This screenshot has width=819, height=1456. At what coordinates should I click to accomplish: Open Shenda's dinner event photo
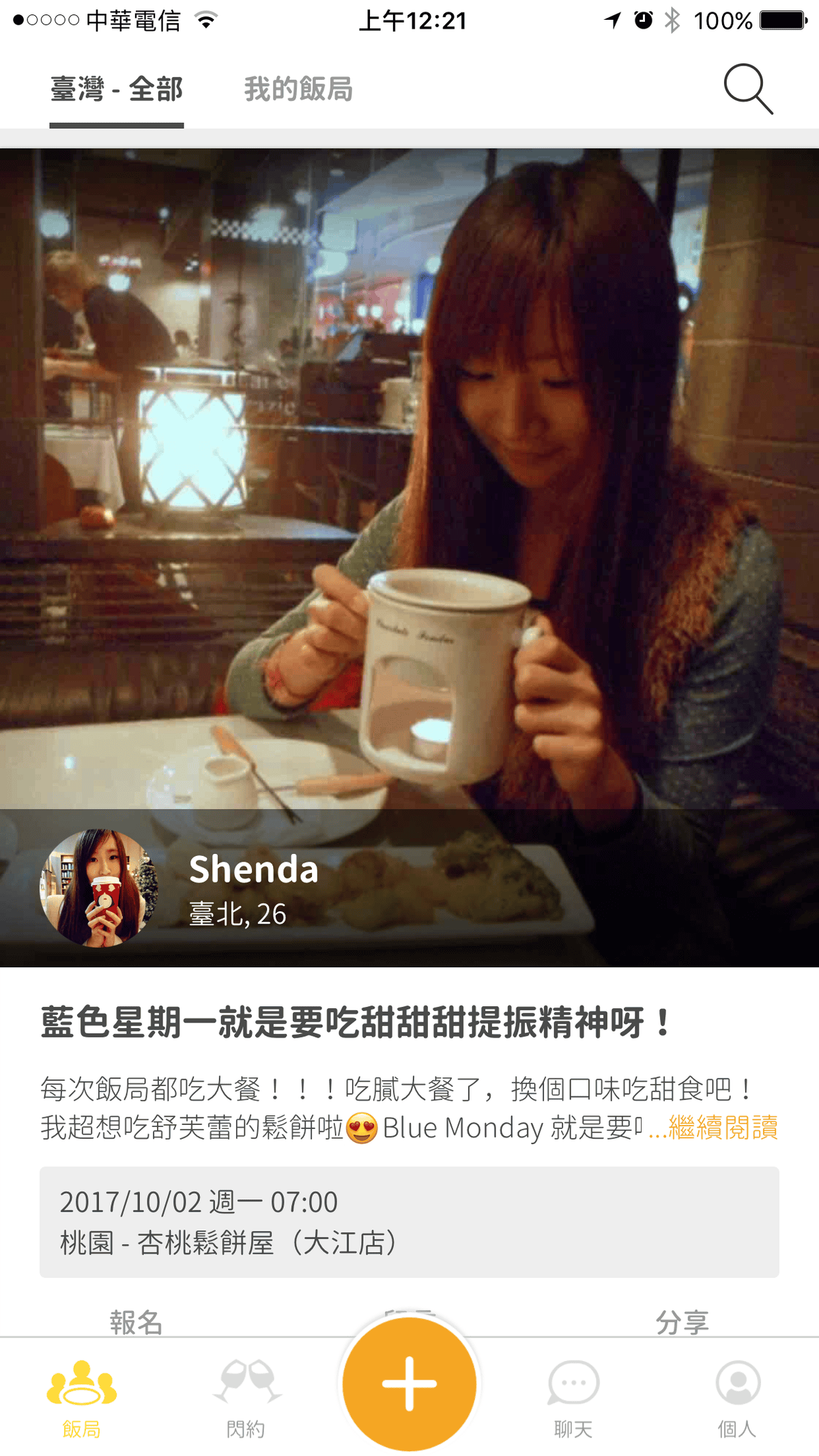point(409,478)
